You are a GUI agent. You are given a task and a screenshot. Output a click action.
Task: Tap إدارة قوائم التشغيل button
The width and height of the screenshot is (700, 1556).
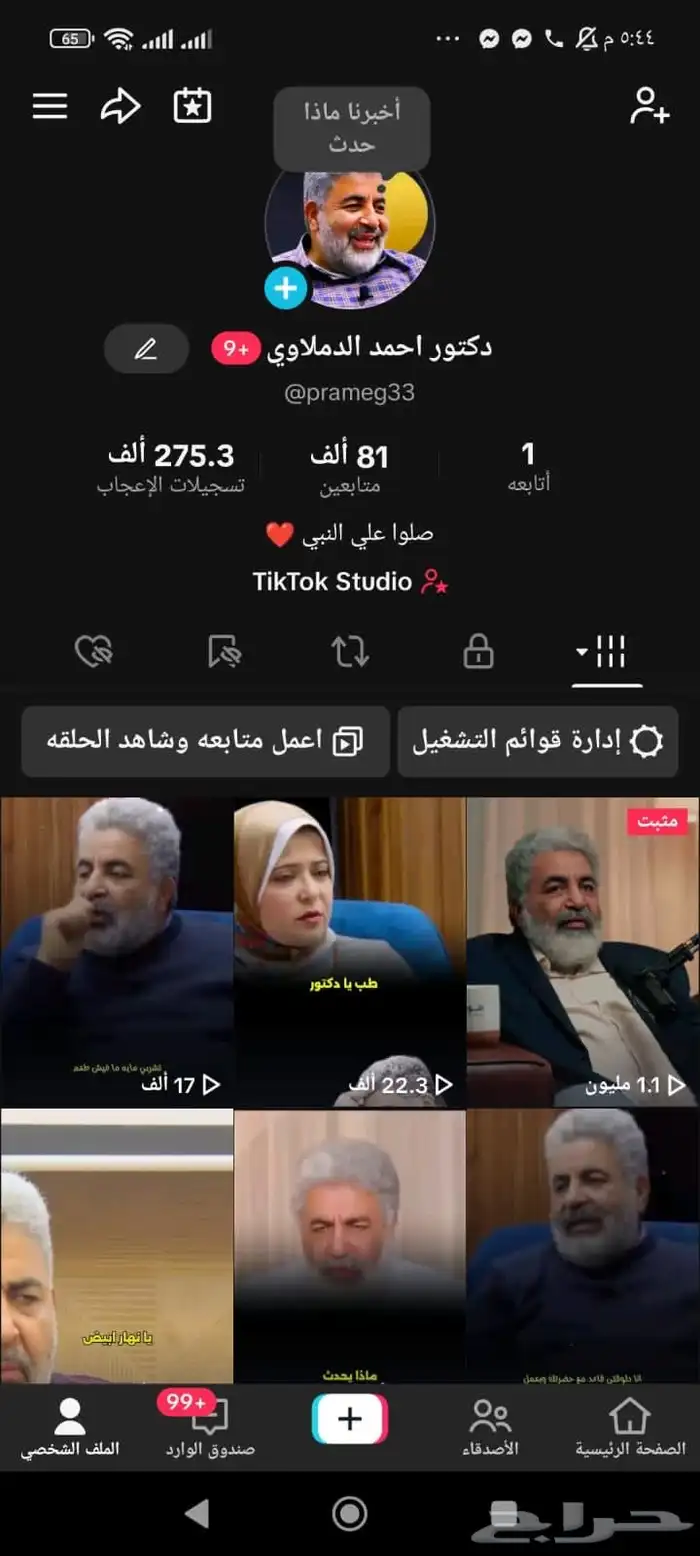[x=538, y=741]
